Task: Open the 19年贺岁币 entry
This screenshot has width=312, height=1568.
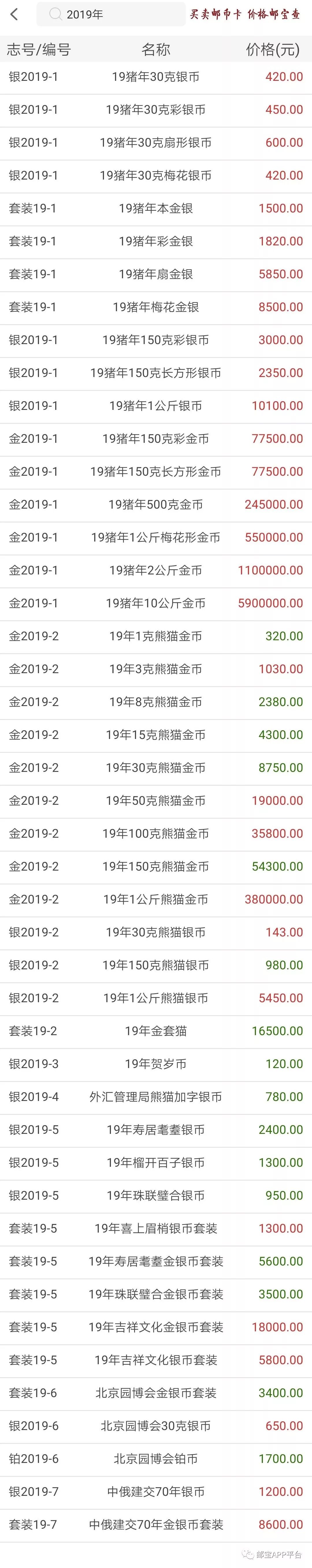Action: (x=155, y=1063)
